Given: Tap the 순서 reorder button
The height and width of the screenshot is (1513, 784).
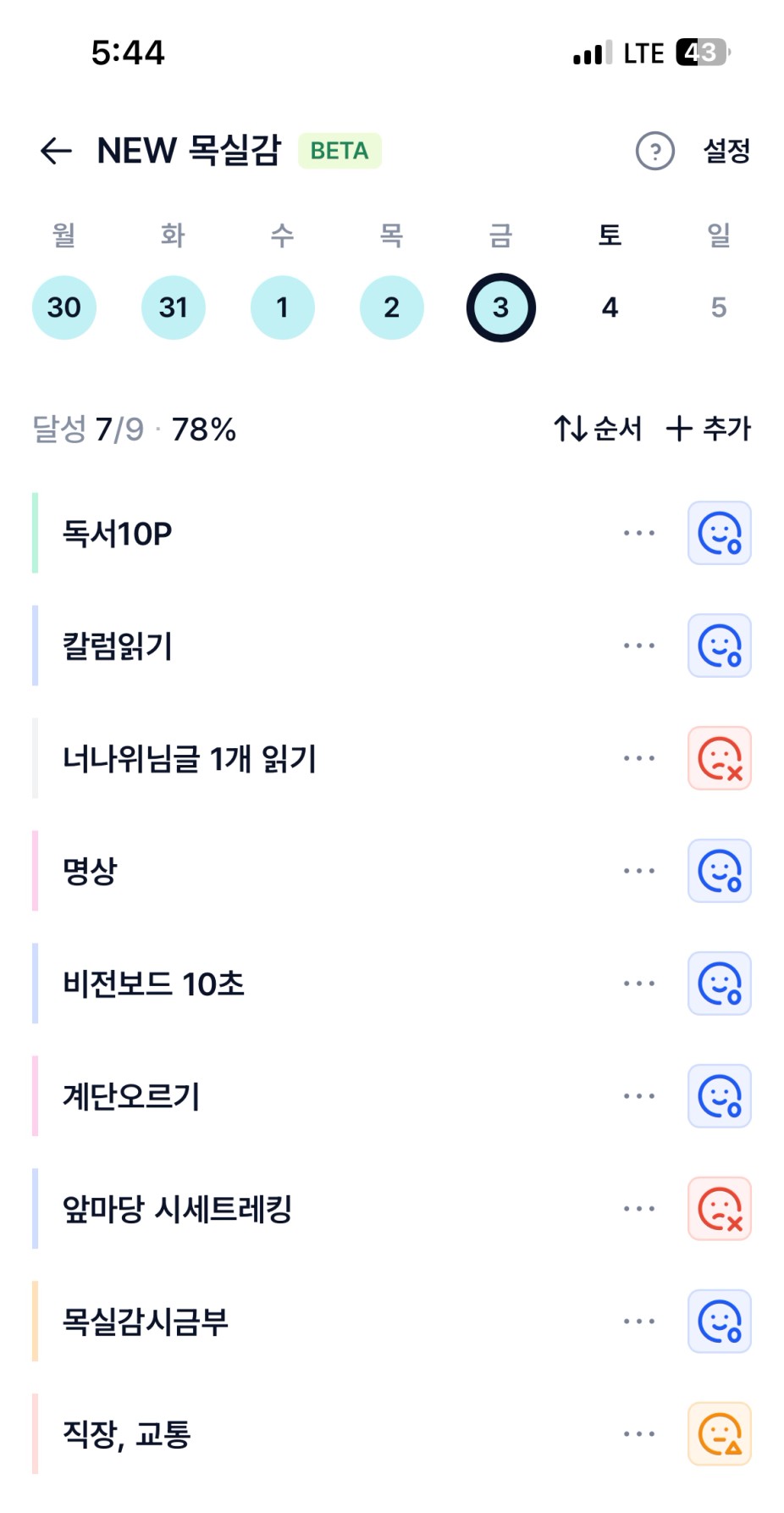Looking at the screenshot, I should [x=598, y=429].
